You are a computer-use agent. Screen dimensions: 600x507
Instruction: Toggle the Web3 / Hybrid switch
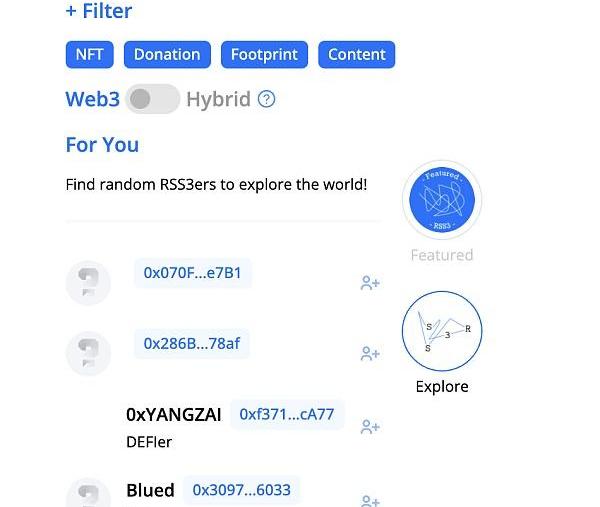[x=153, y=99]
